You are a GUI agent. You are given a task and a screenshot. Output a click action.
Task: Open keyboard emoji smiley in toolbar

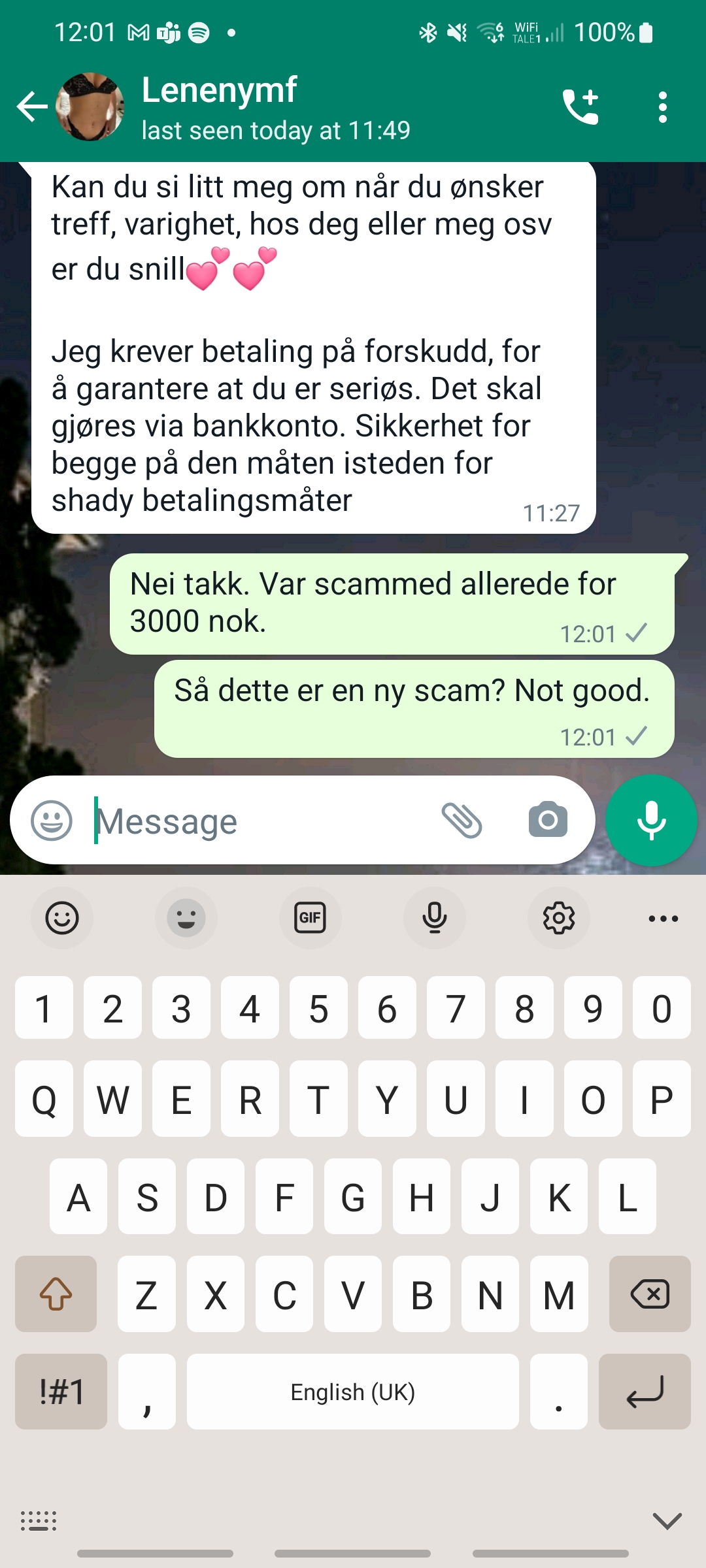[x=62, y=918]
